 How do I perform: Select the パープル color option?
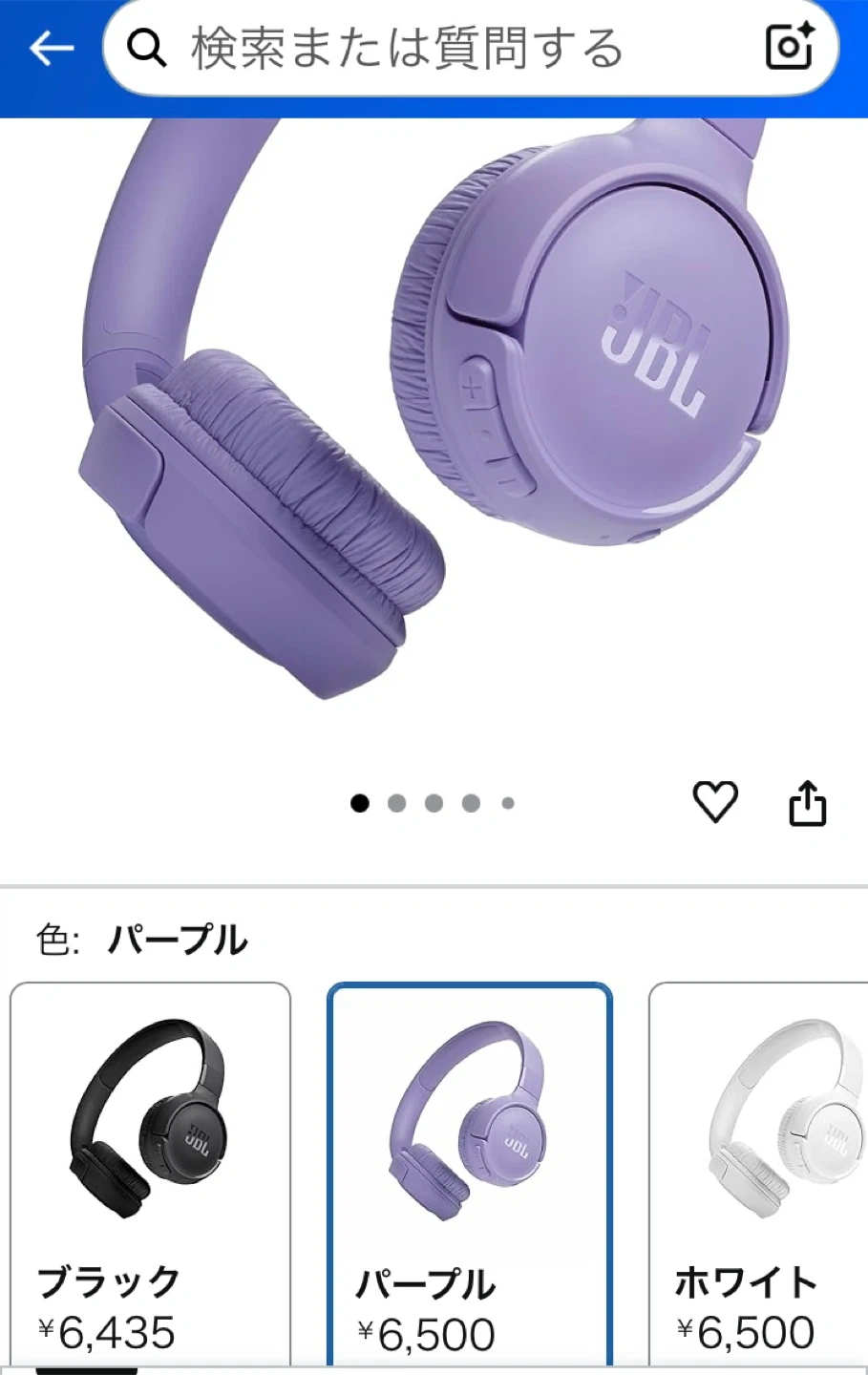[469, 1174]
